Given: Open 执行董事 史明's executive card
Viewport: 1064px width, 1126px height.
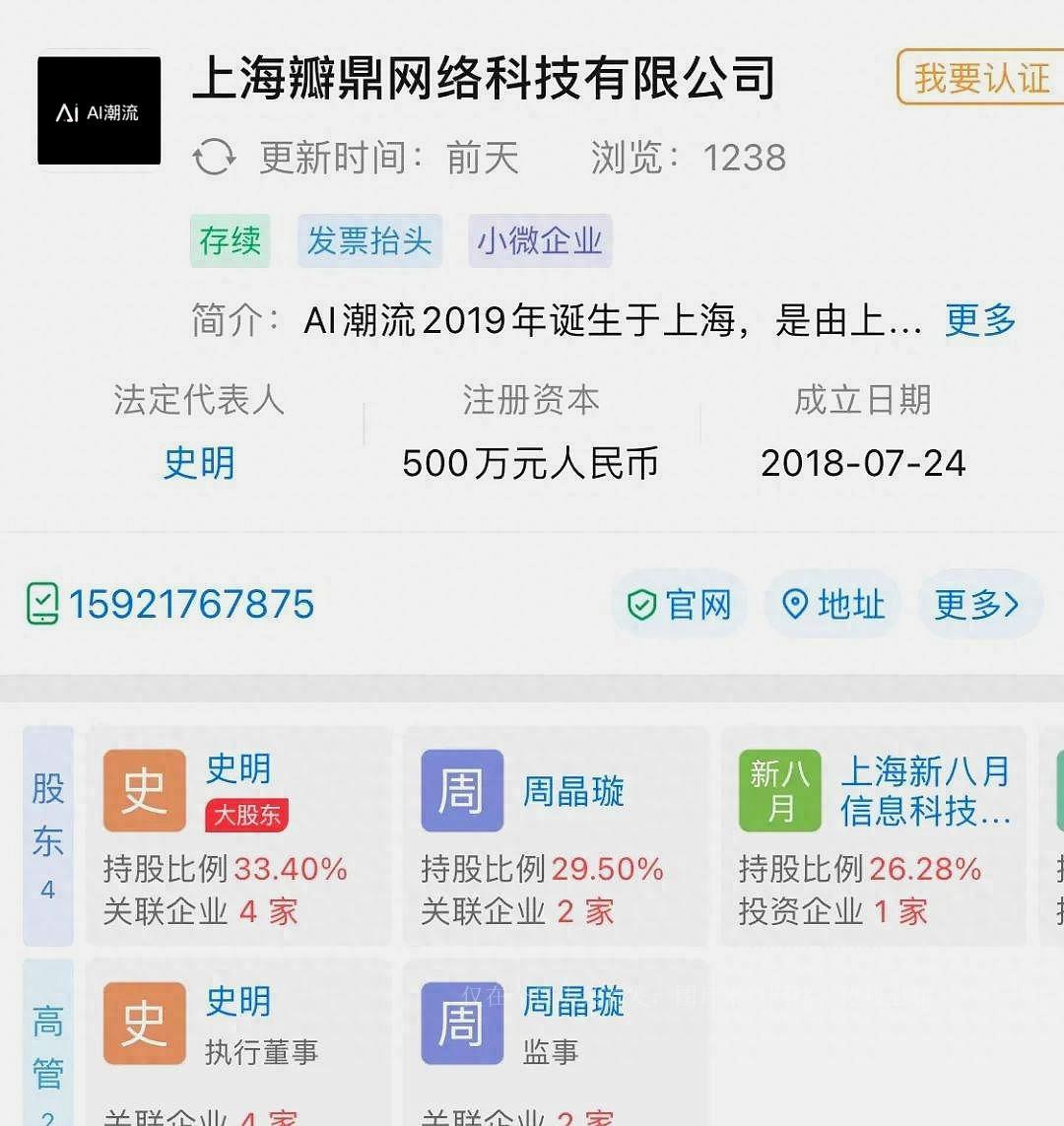Looking at the screenshot, I should pyautogui.click(x=238, y=1034).
